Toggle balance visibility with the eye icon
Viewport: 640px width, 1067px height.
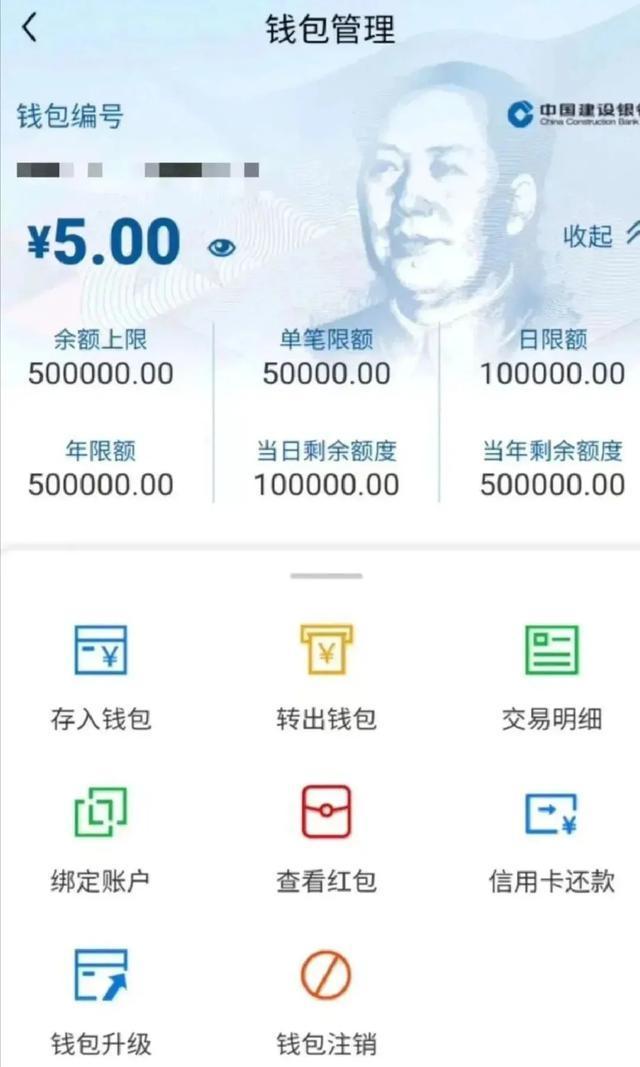tap(222, 247)
